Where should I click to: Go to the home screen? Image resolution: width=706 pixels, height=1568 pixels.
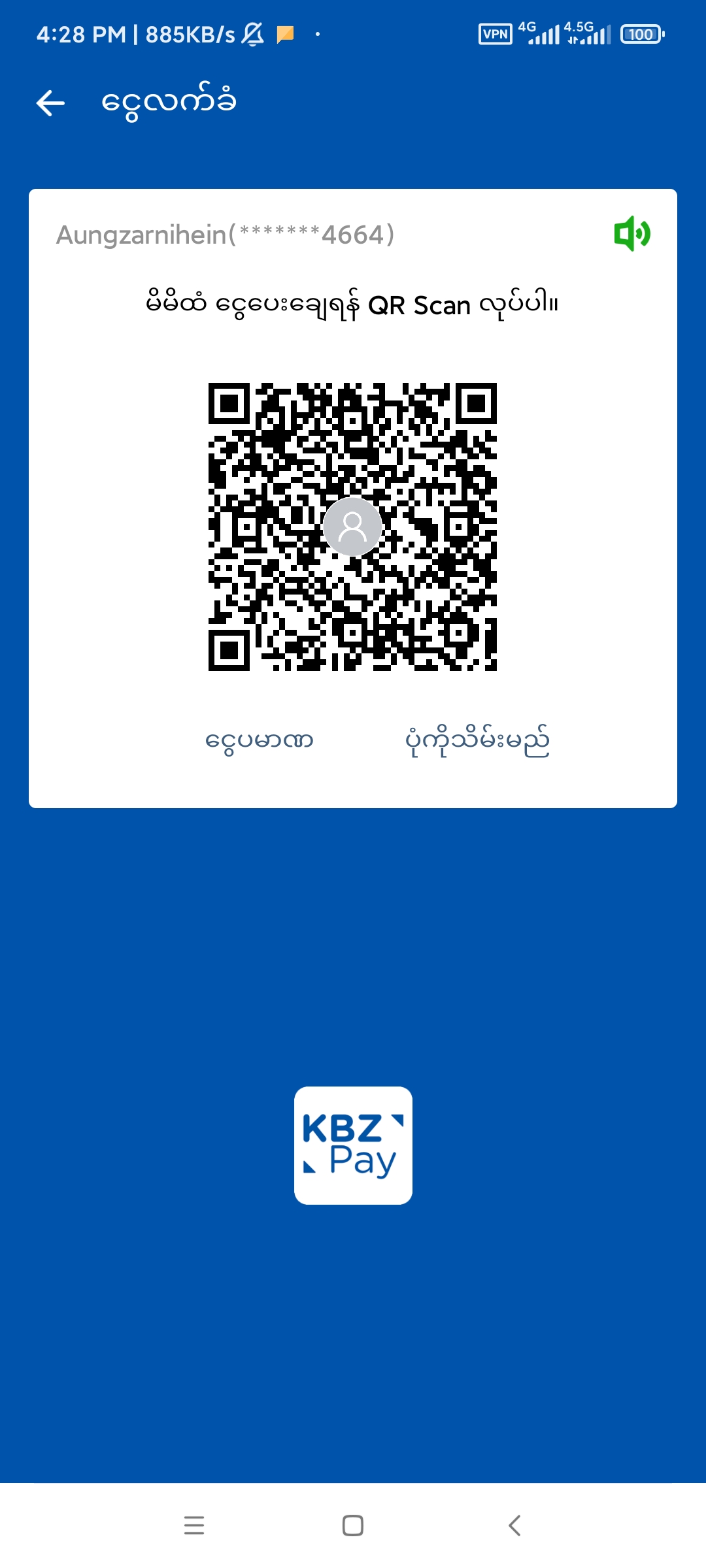[x=353, y=1525]
